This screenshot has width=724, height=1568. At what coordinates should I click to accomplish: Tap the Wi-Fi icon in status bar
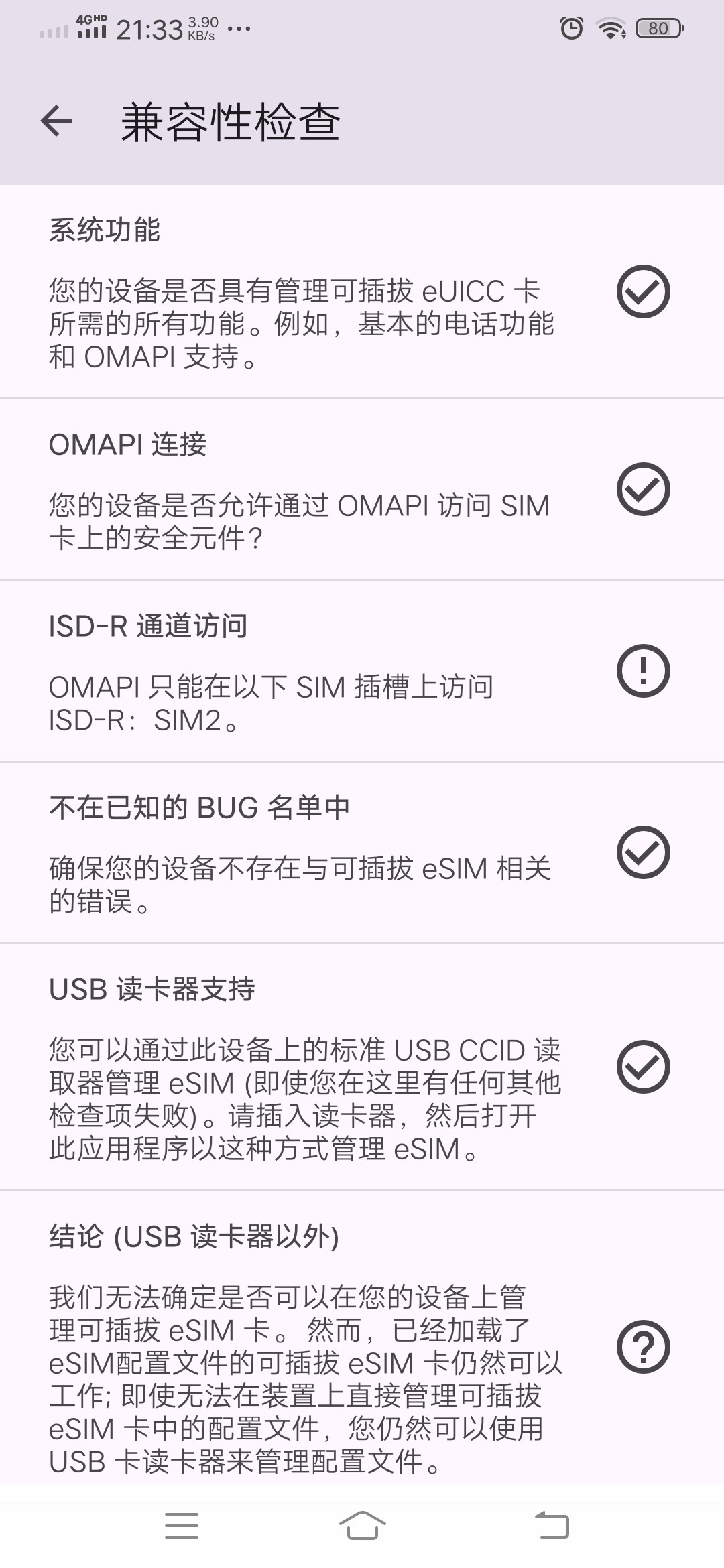[x=612, y=27]
